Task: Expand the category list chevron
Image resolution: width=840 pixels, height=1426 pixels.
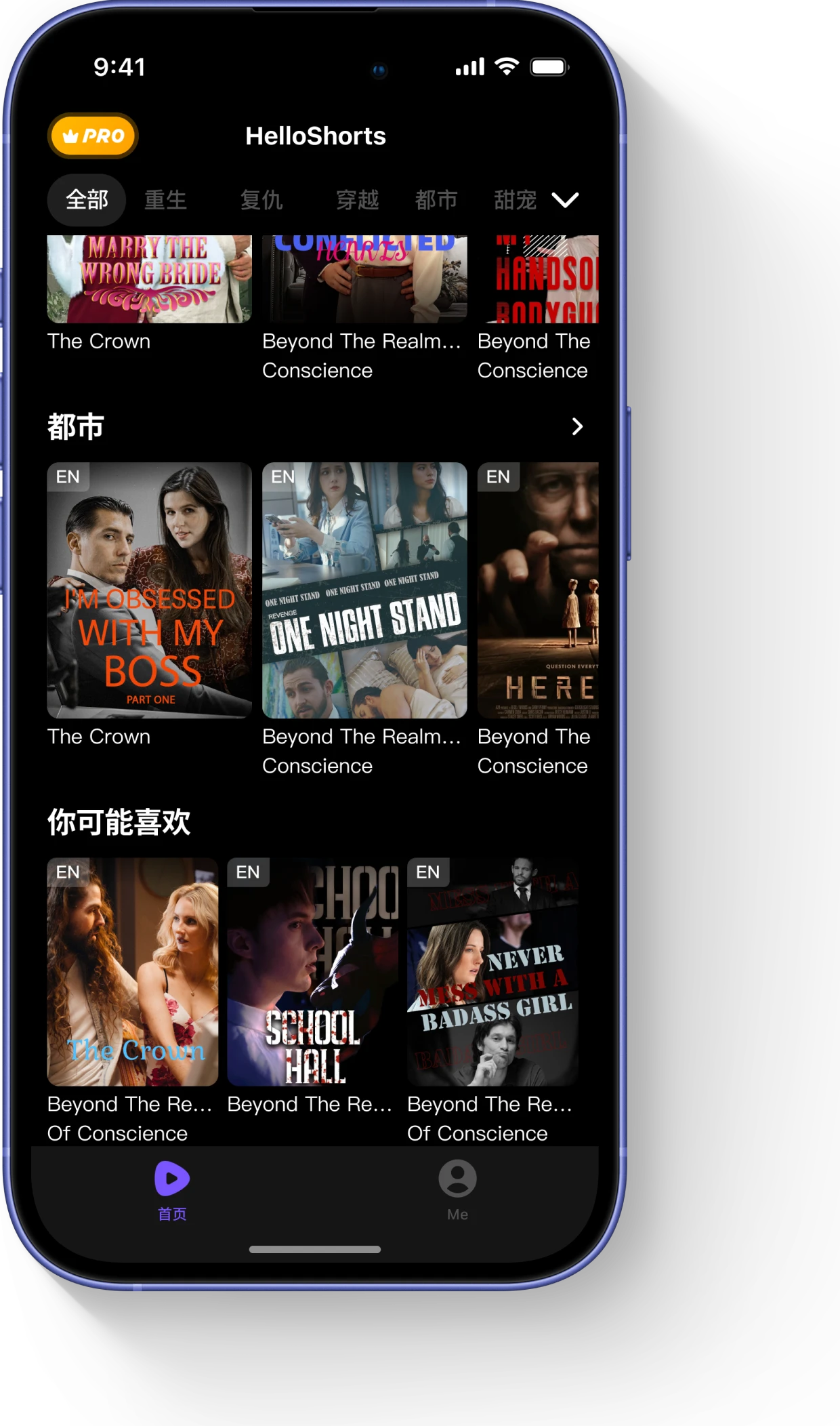Action: click(565, 200)
